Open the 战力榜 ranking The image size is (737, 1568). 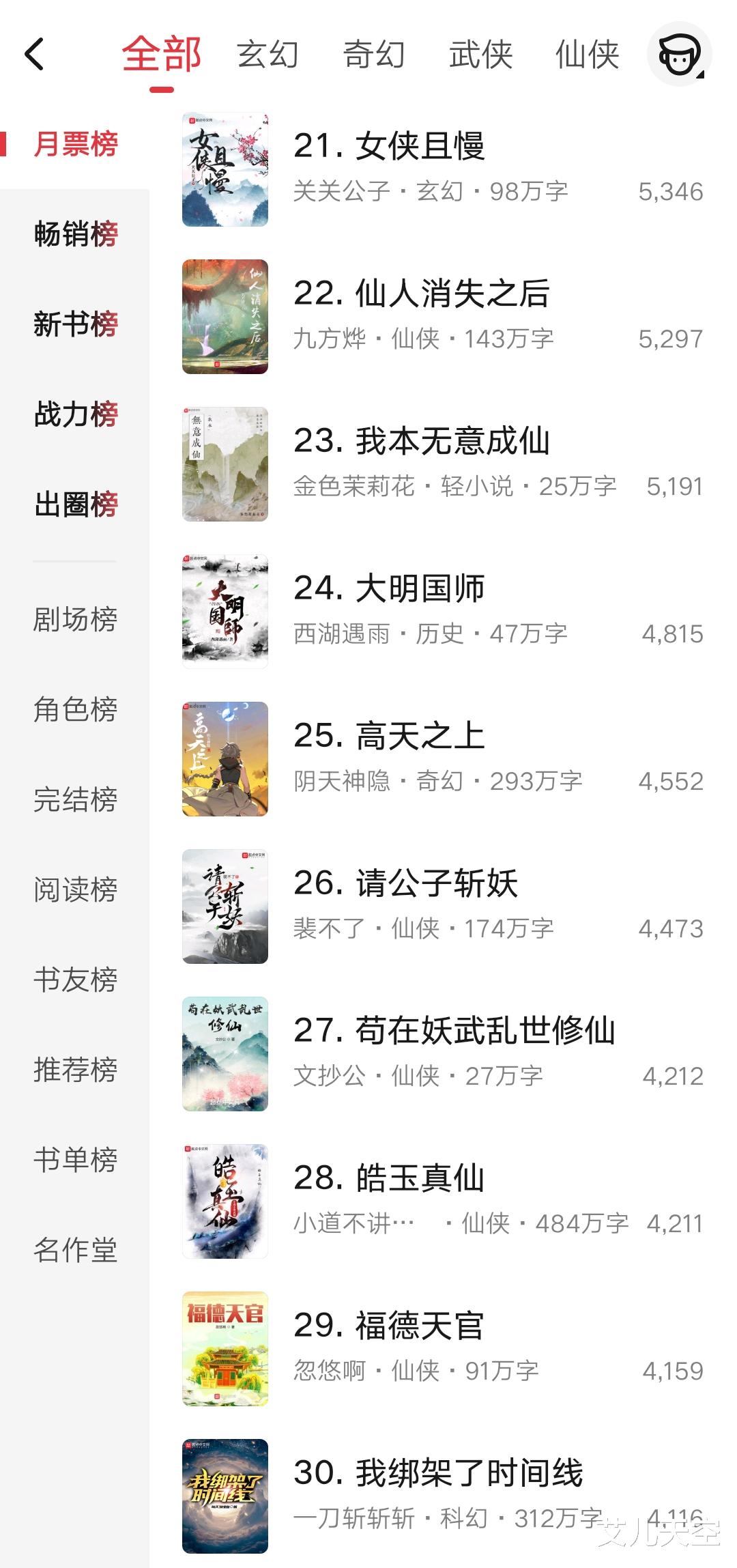[76, 414]
